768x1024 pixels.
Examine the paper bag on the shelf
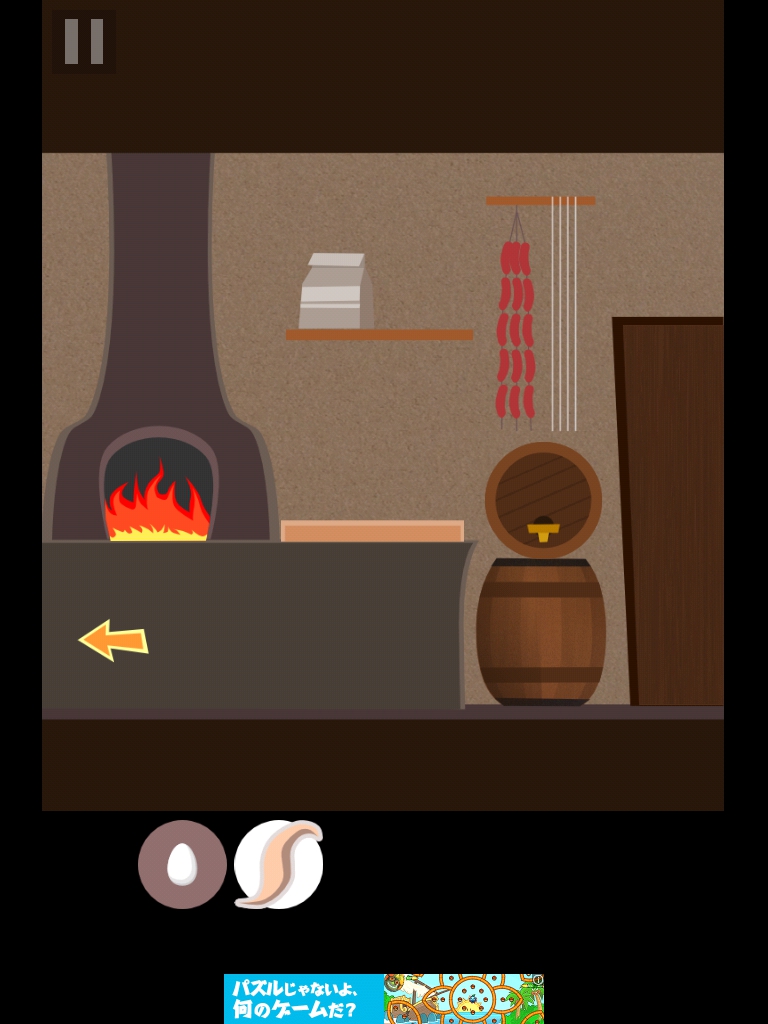coord(336,292)
